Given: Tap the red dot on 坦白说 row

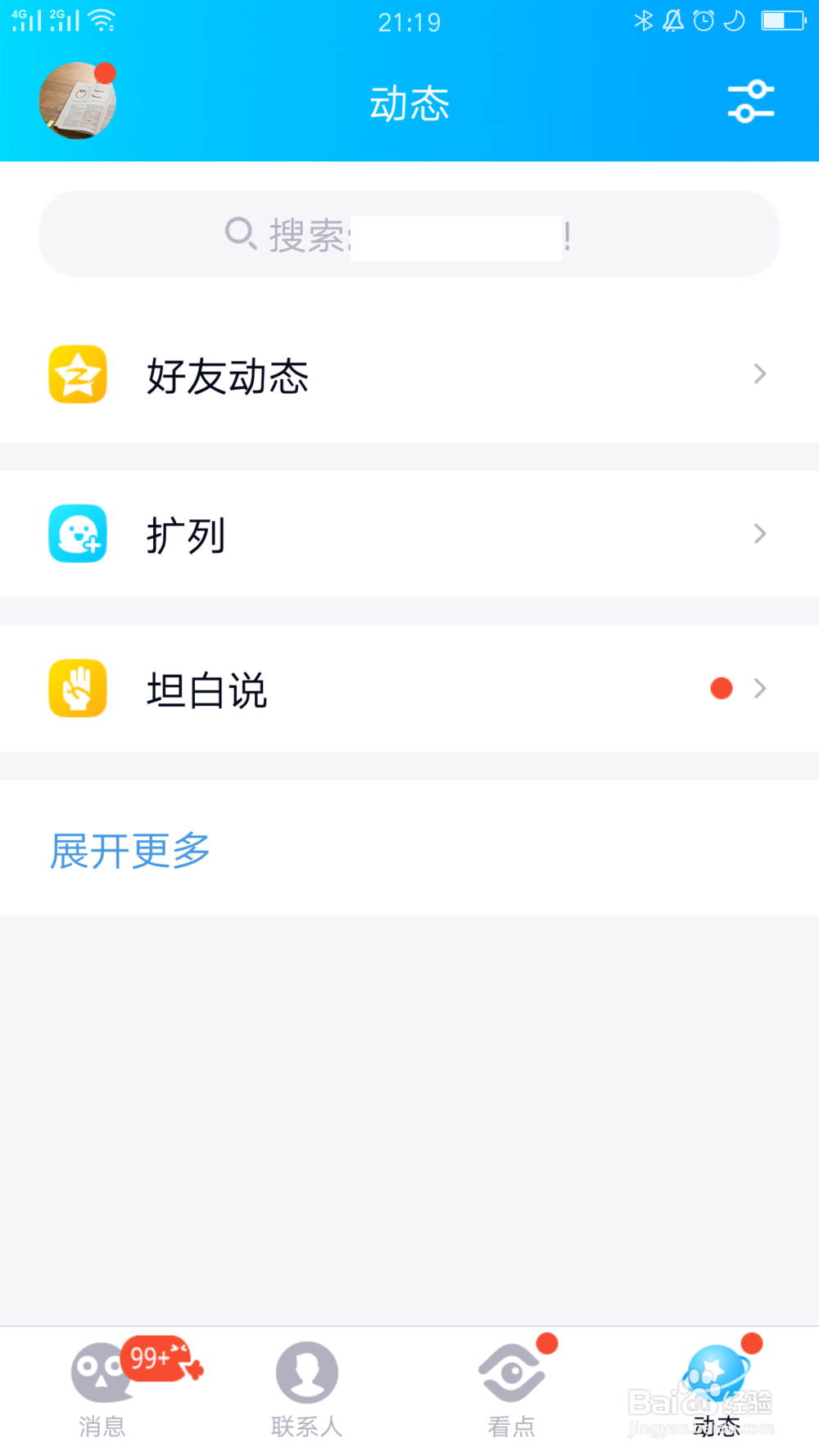Looking at the screenshot, I should [720, 688].
